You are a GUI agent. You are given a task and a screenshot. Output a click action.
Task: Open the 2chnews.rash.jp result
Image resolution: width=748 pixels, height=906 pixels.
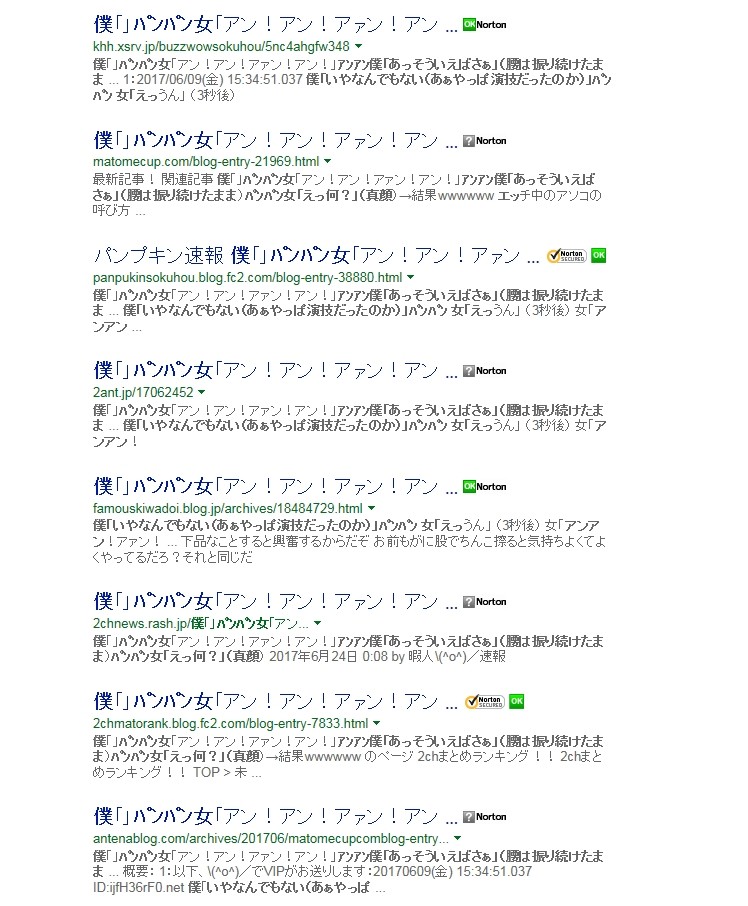click(x=275, y=601)
